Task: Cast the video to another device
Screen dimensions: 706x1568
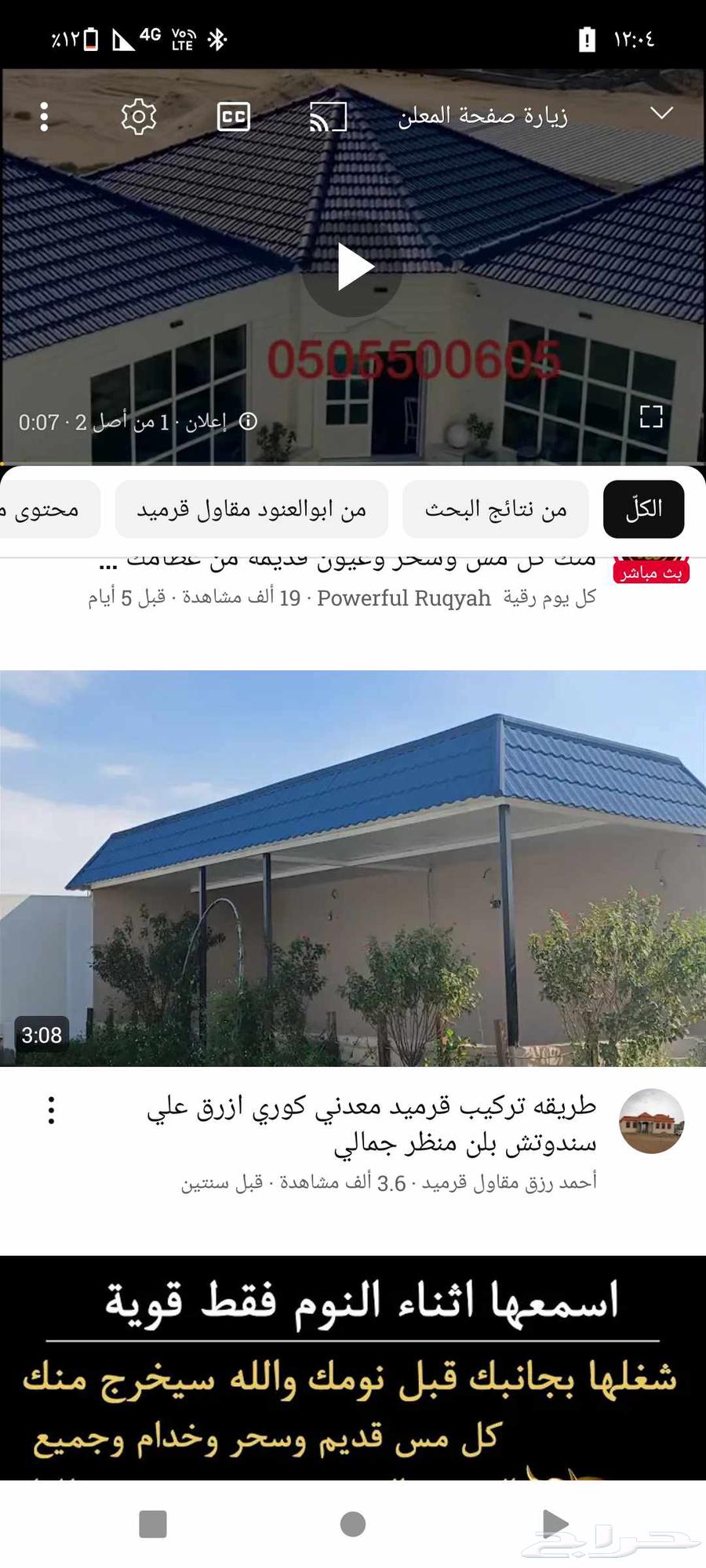Action: pyautogui.click(x=328, y=117)
